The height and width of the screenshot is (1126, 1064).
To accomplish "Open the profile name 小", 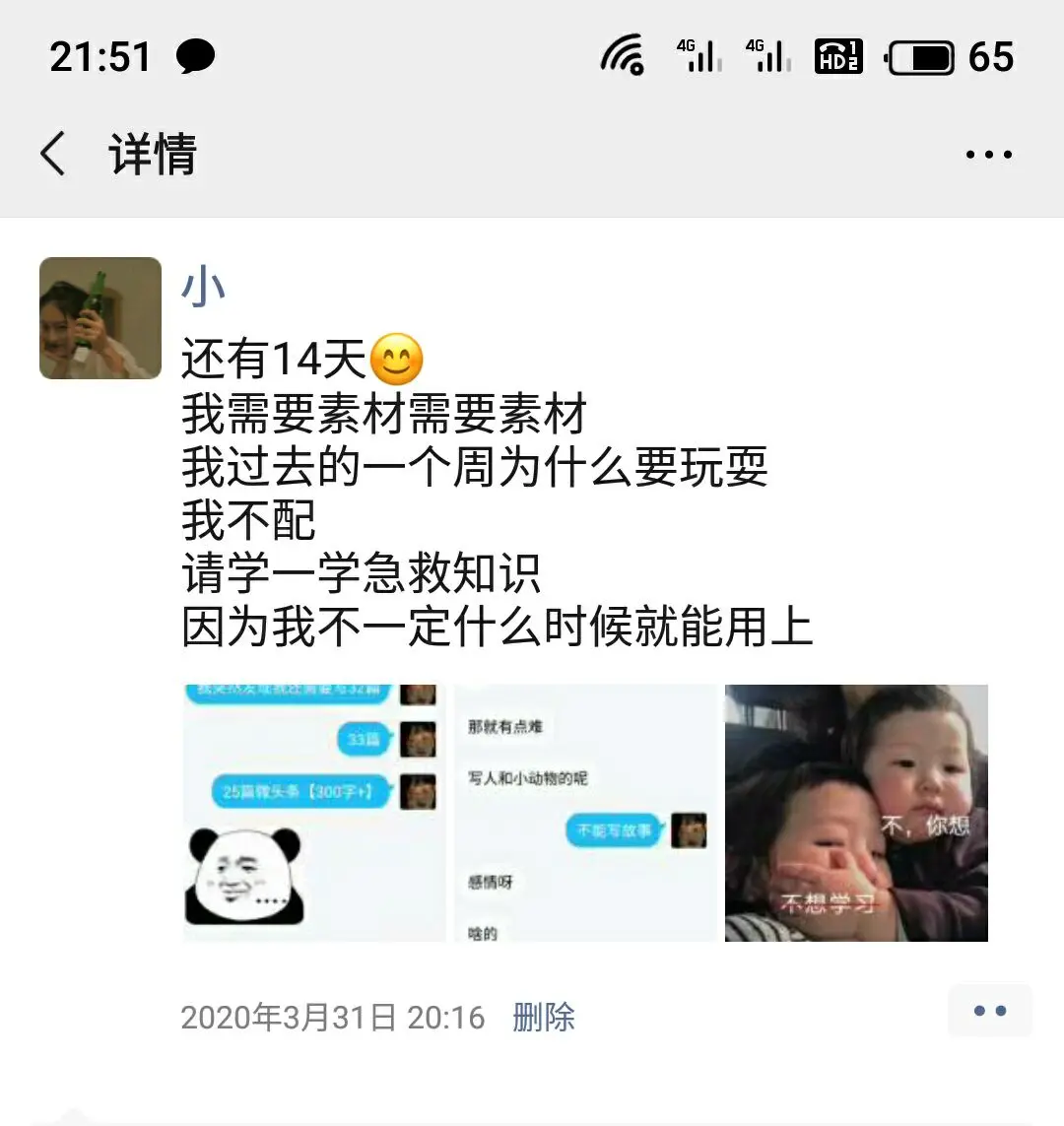I will click(x=203, y=287).
